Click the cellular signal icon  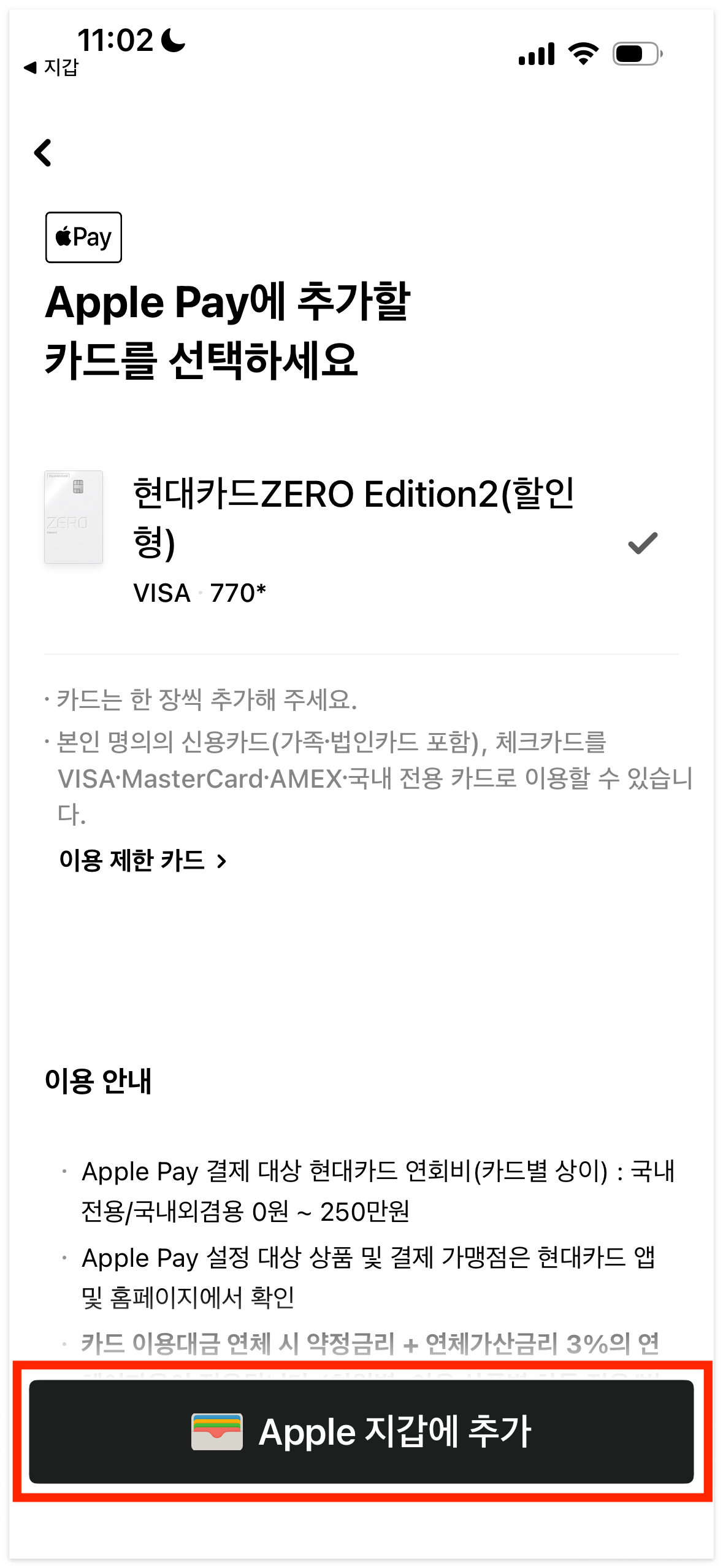tap(535, 55)
